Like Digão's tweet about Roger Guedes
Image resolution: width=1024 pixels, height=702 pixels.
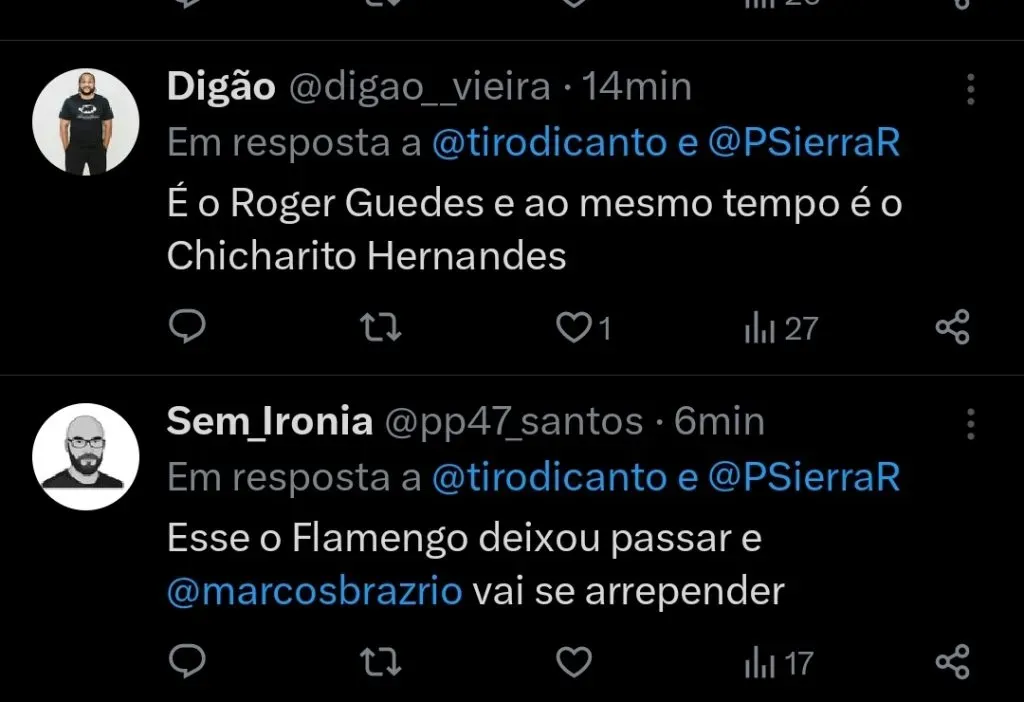[x=575, y=327]
